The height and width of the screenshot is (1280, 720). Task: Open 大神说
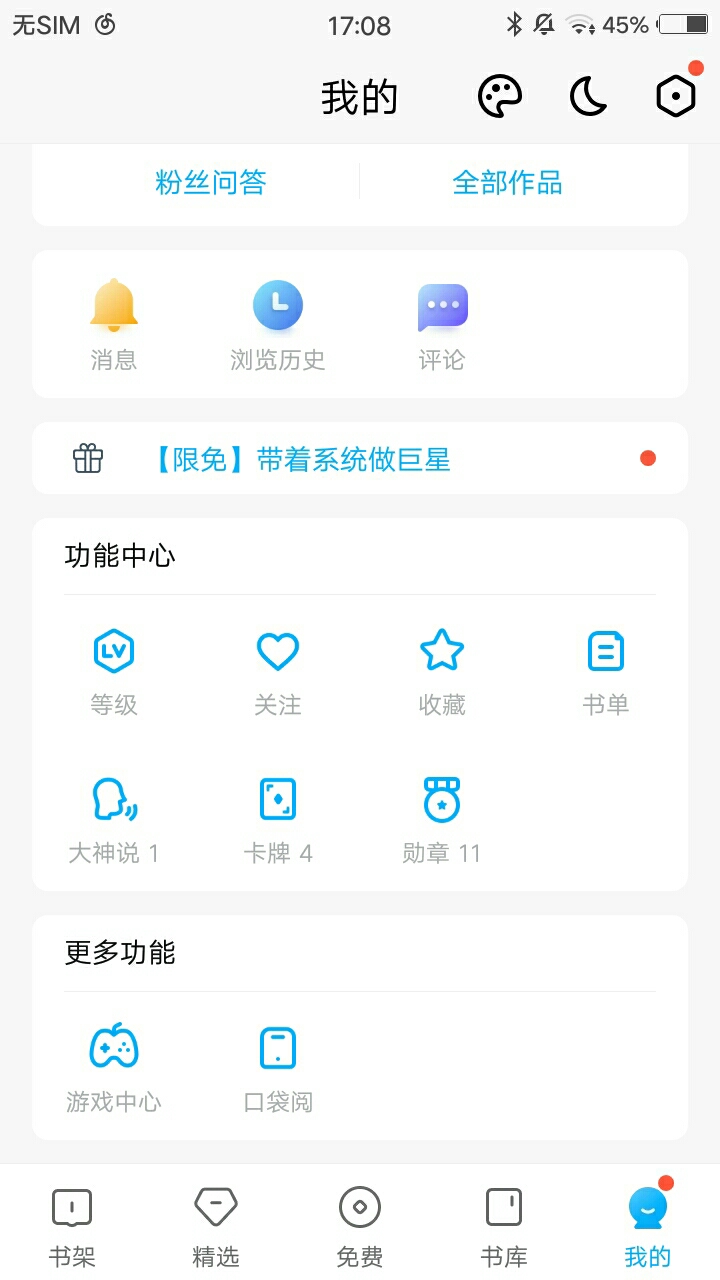click(114, 821)
